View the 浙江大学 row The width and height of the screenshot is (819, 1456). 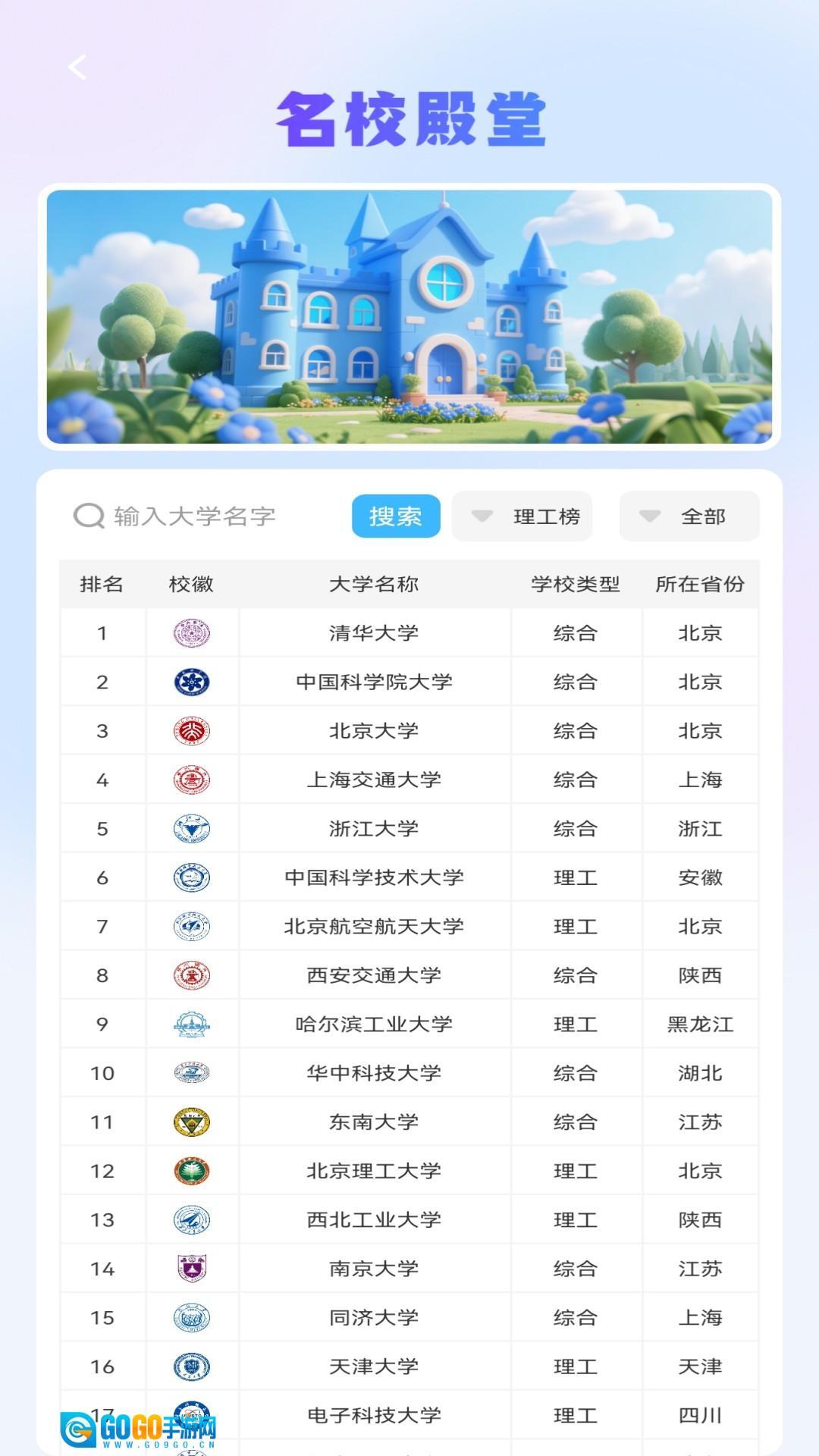(x=374, y=829)
